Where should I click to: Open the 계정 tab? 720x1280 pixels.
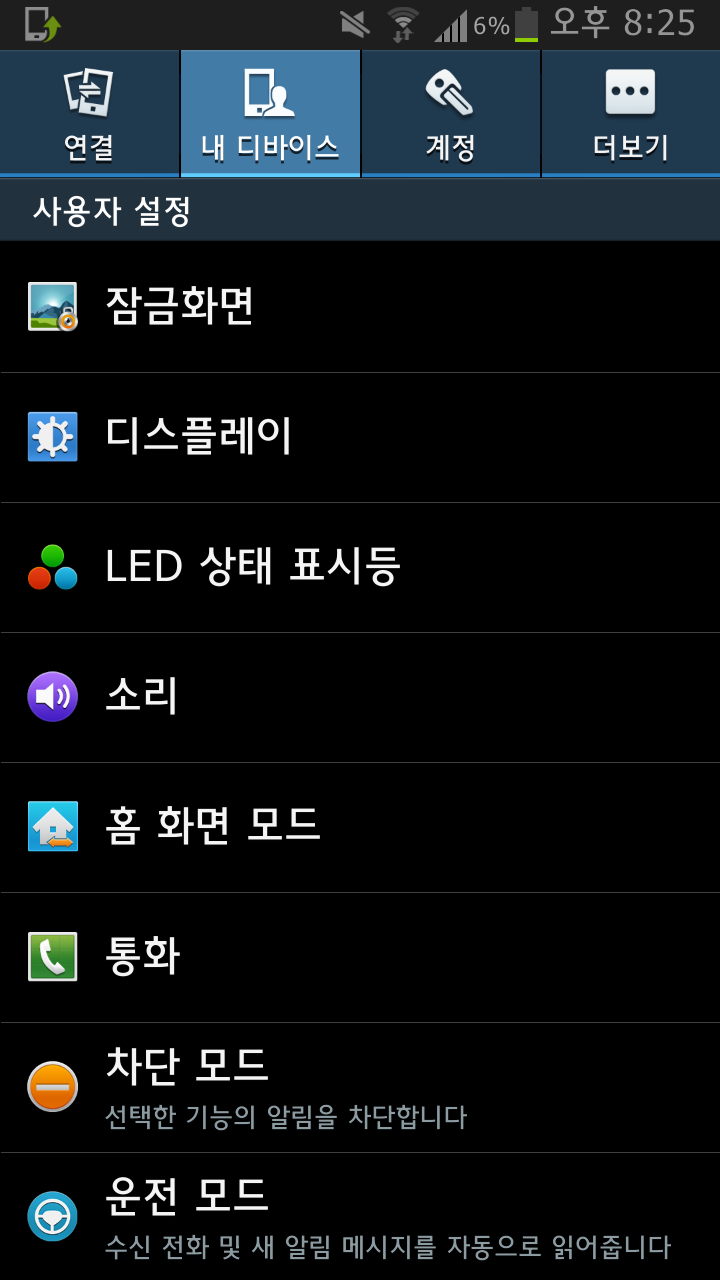coord(450,114)
